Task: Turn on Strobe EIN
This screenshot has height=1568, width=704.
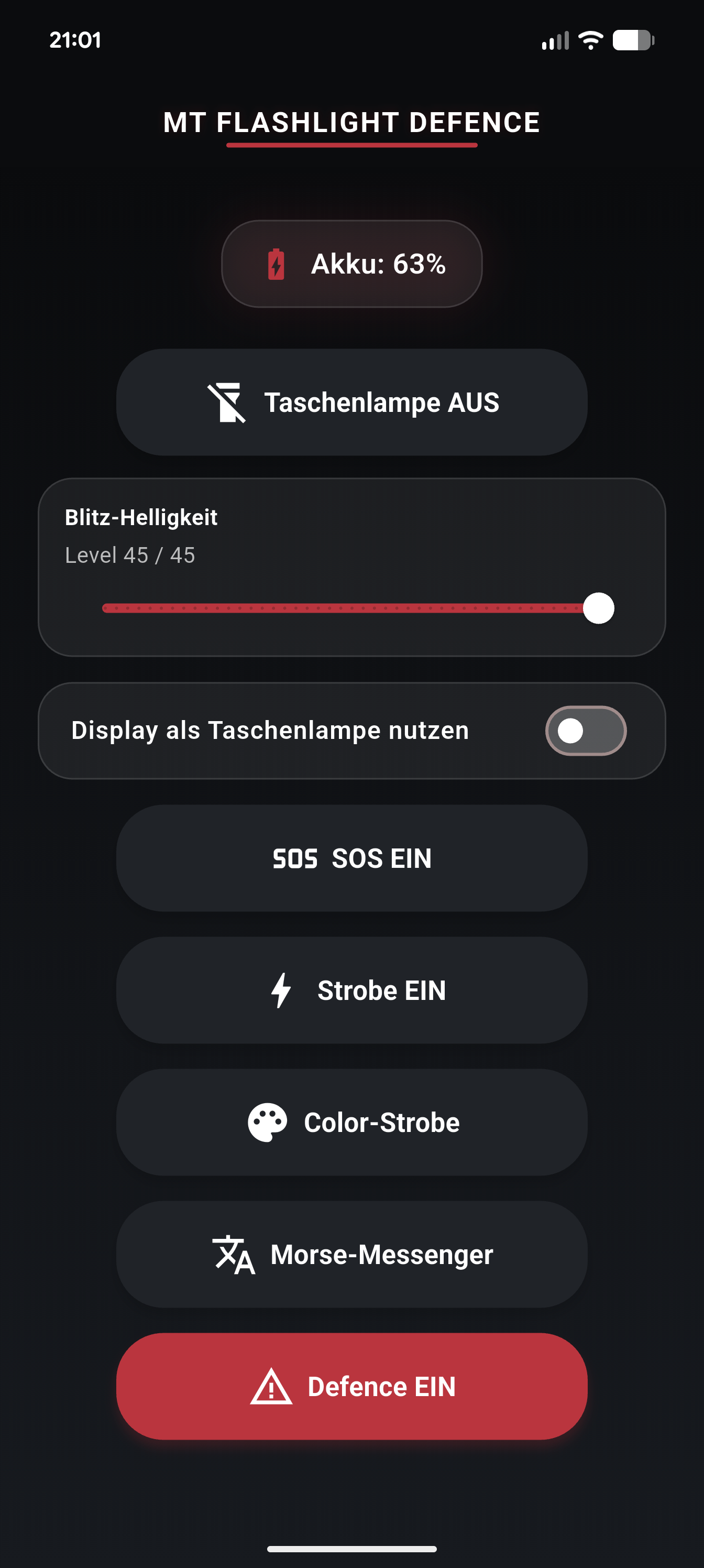Action: [x=351, y=990]
